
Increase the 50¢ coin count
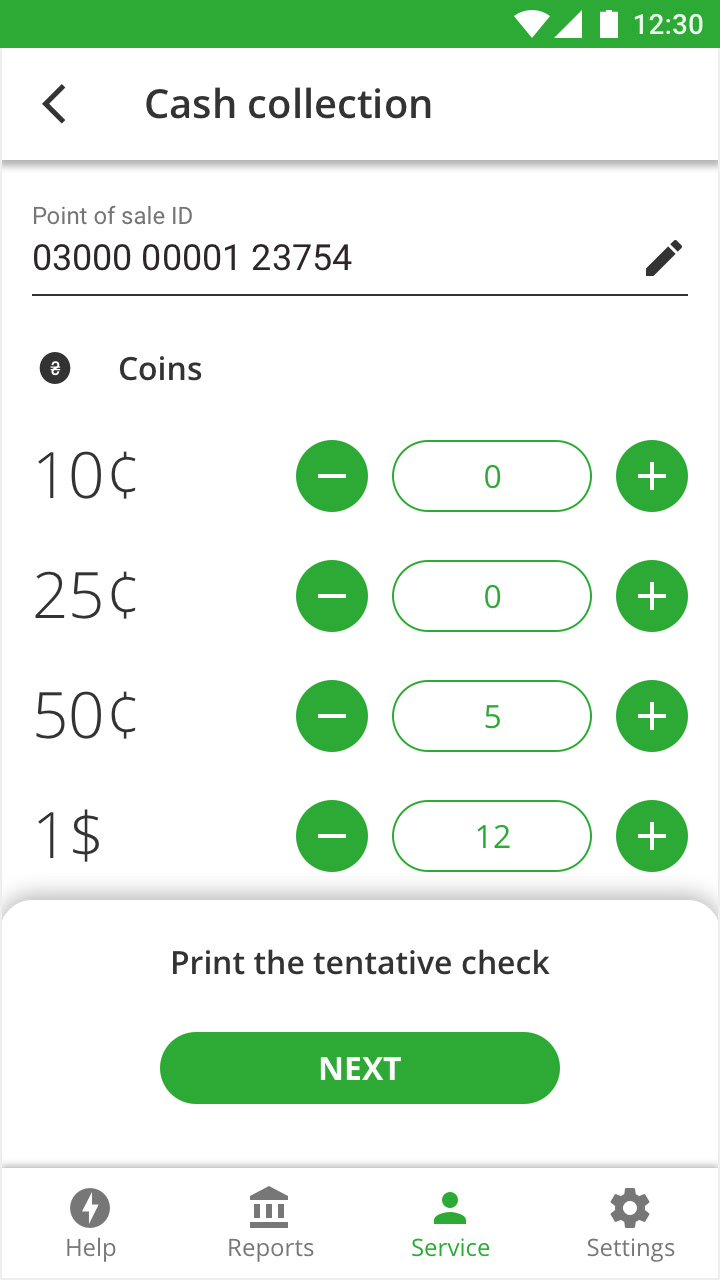[x=652, y=716]
